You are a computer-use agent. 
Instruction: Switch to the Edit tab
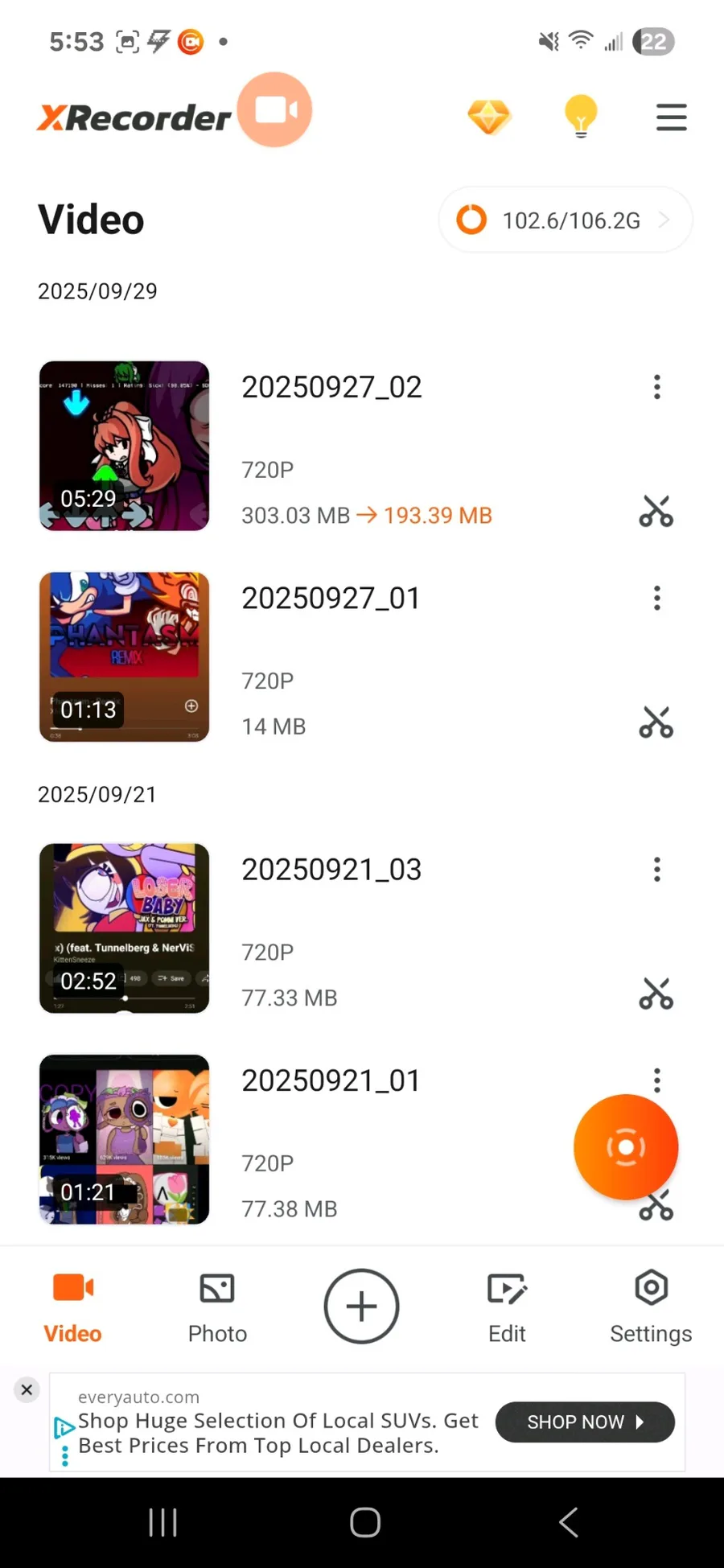[x=507, y=1307]
